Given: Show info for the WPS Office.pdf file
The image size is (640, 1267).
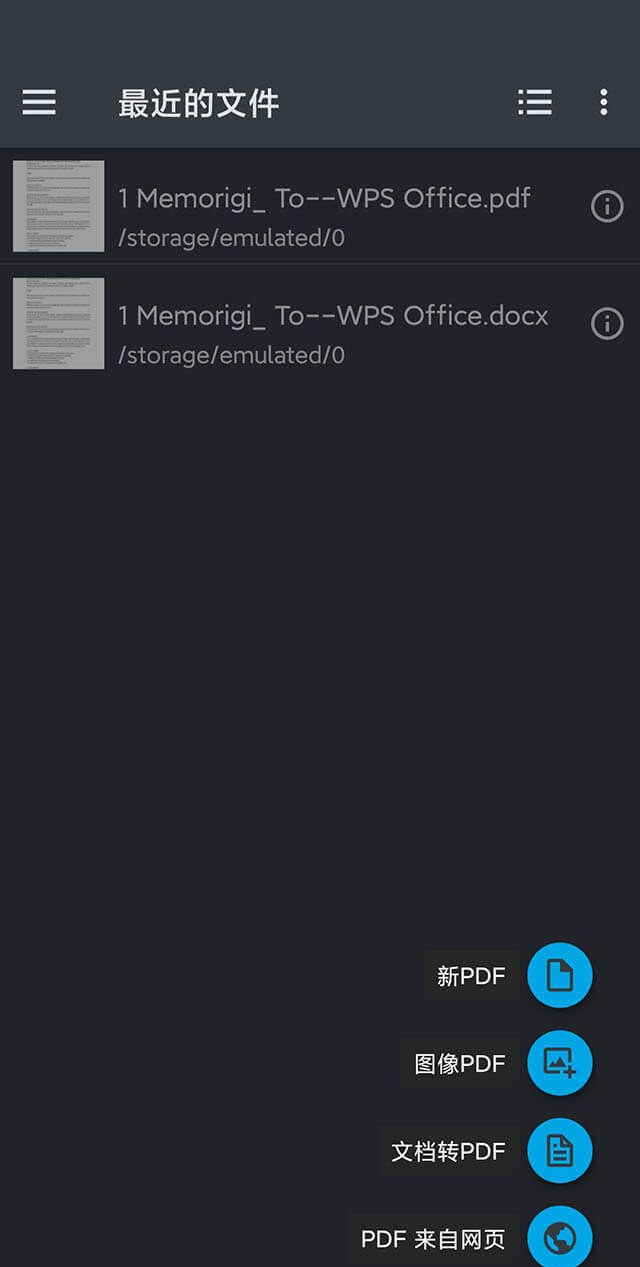Looking at the screenshot, I should (x=607, y=206).
